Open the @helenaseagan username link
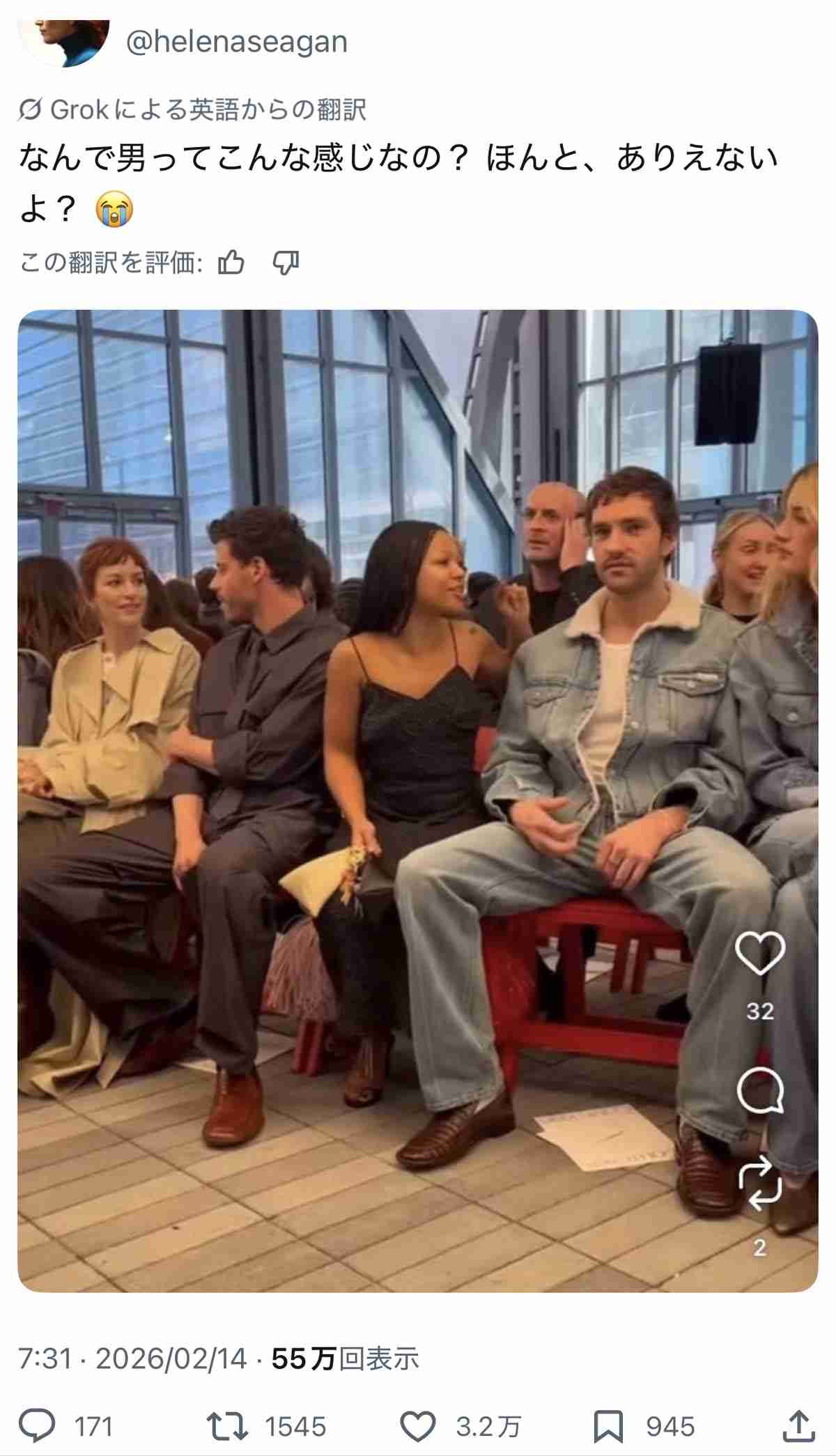836x1456 pixels. coord(236,42)
